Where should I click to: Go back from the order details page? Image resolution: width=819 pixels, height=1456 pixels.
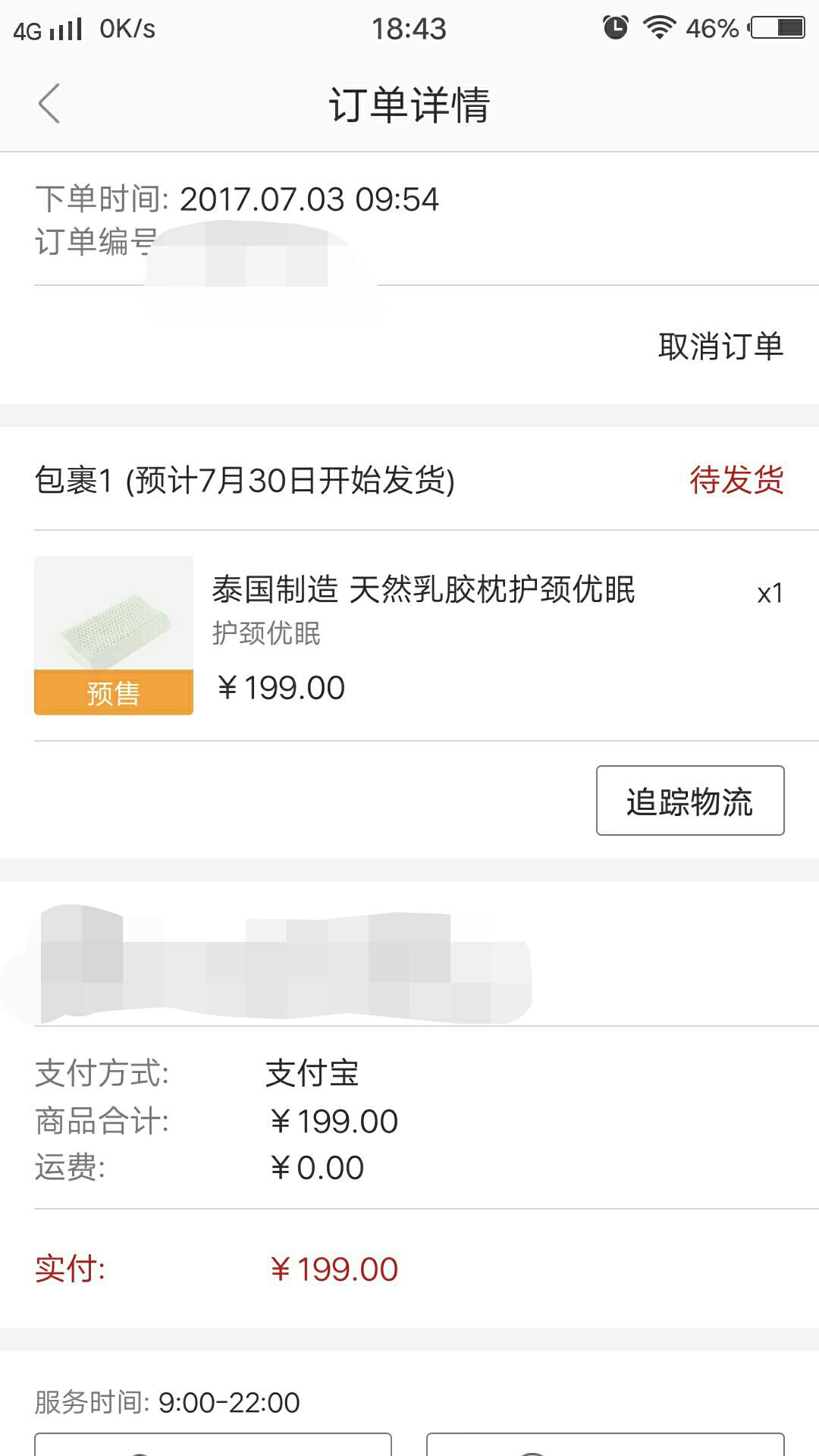pyautogui.click(x=49, y=104)
